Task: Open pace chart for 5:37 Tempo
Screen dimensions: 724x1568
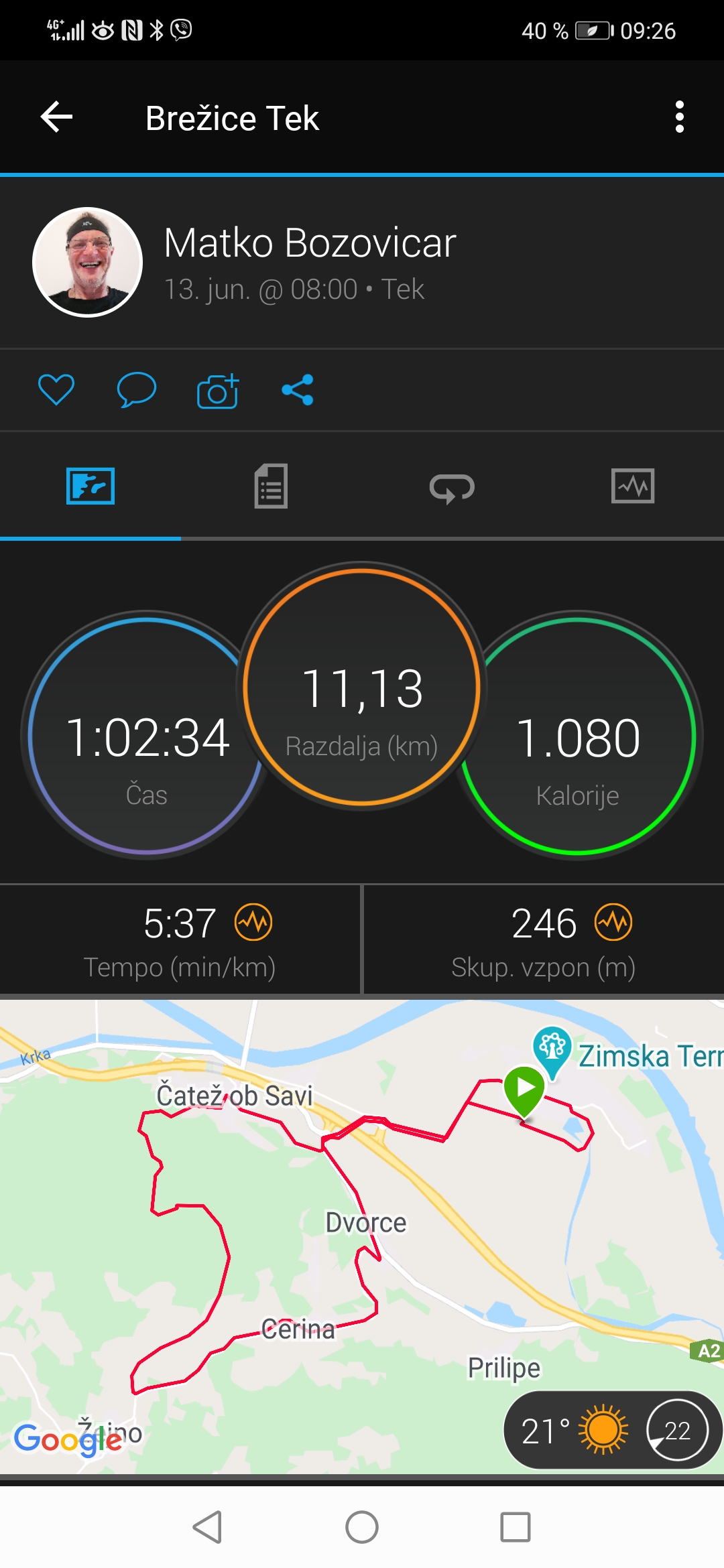Action: [253, 923]
